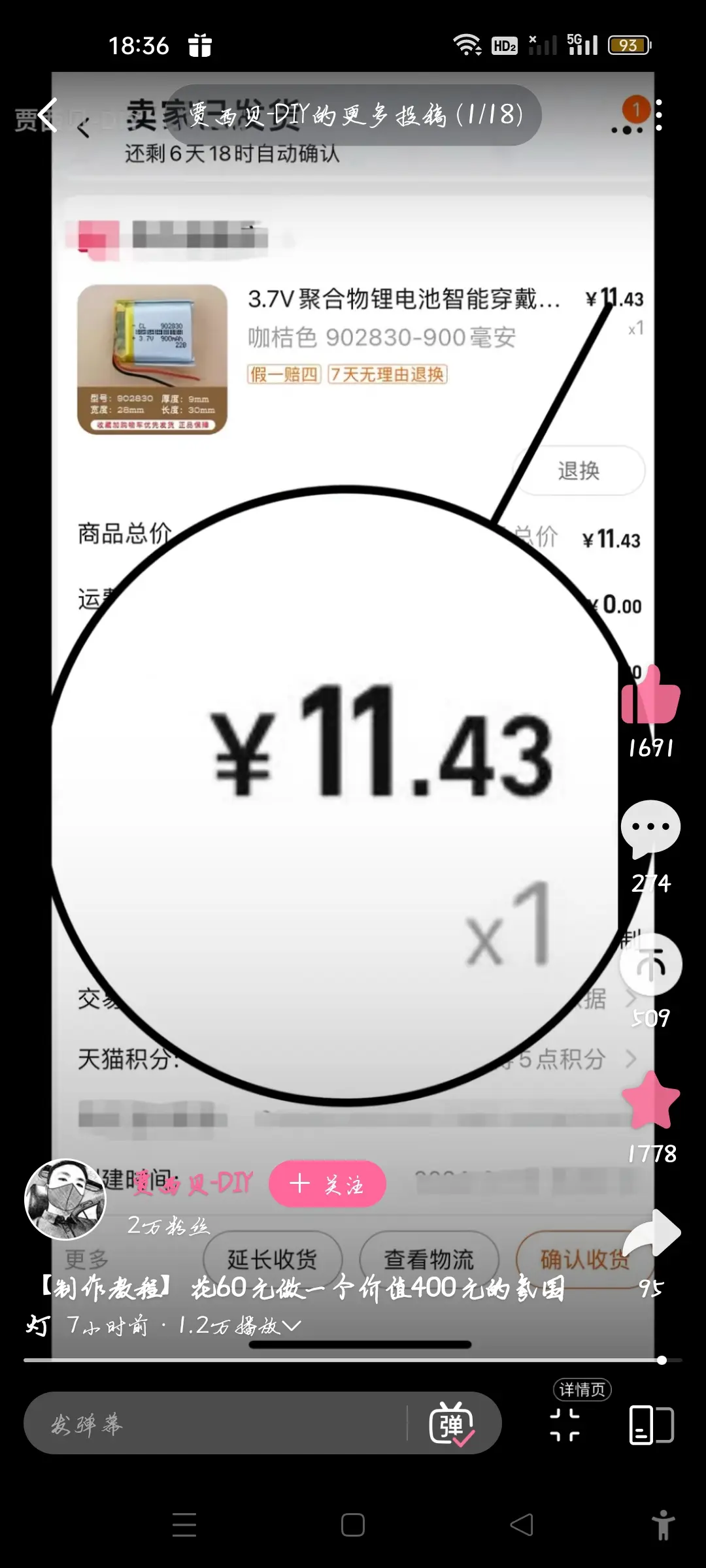Tap the system home button
Screen dimensions: 706x1568
(353, 1525)
